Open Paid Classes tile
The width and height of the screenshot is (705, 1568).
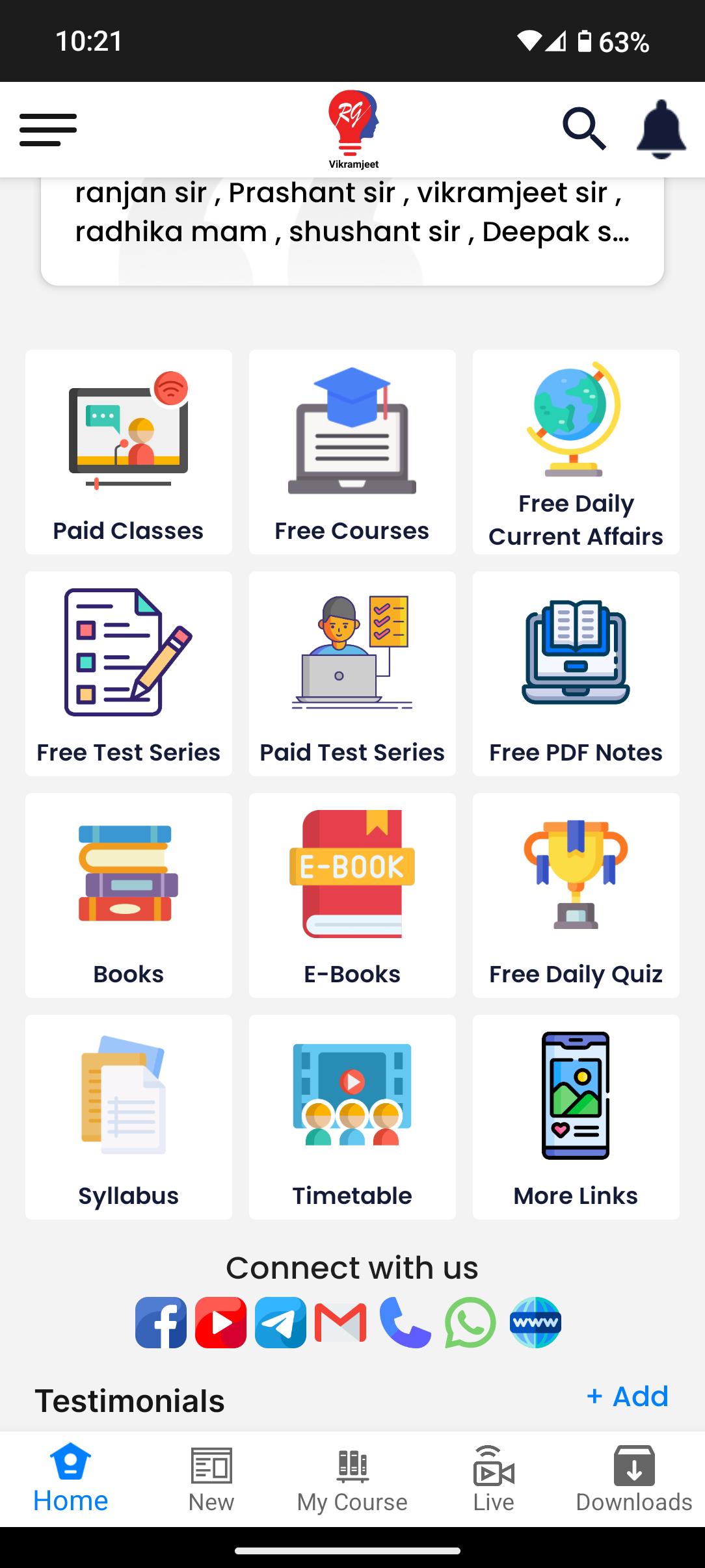point(128,452)
